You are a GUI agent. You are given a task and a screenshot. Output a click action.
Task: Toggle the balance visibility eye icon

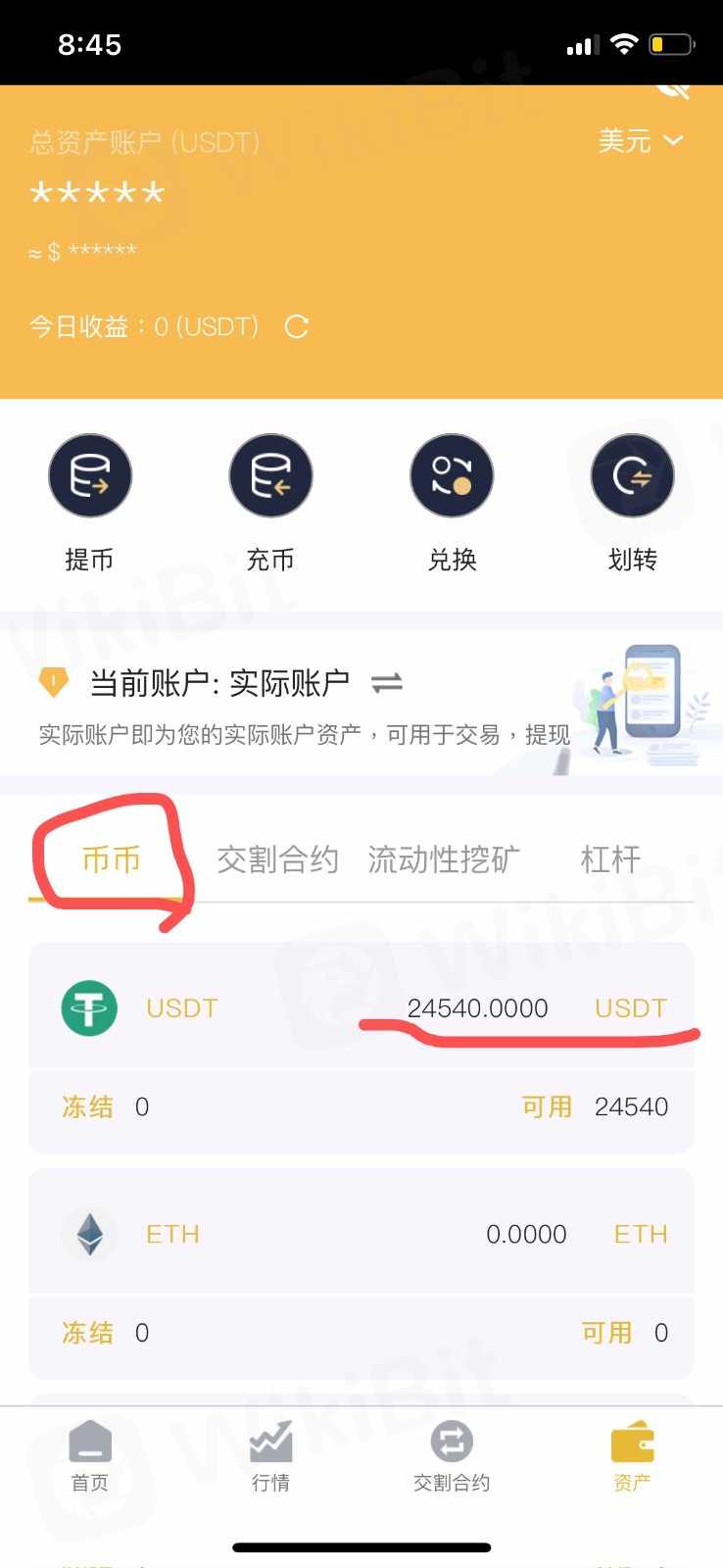point(673,90)
